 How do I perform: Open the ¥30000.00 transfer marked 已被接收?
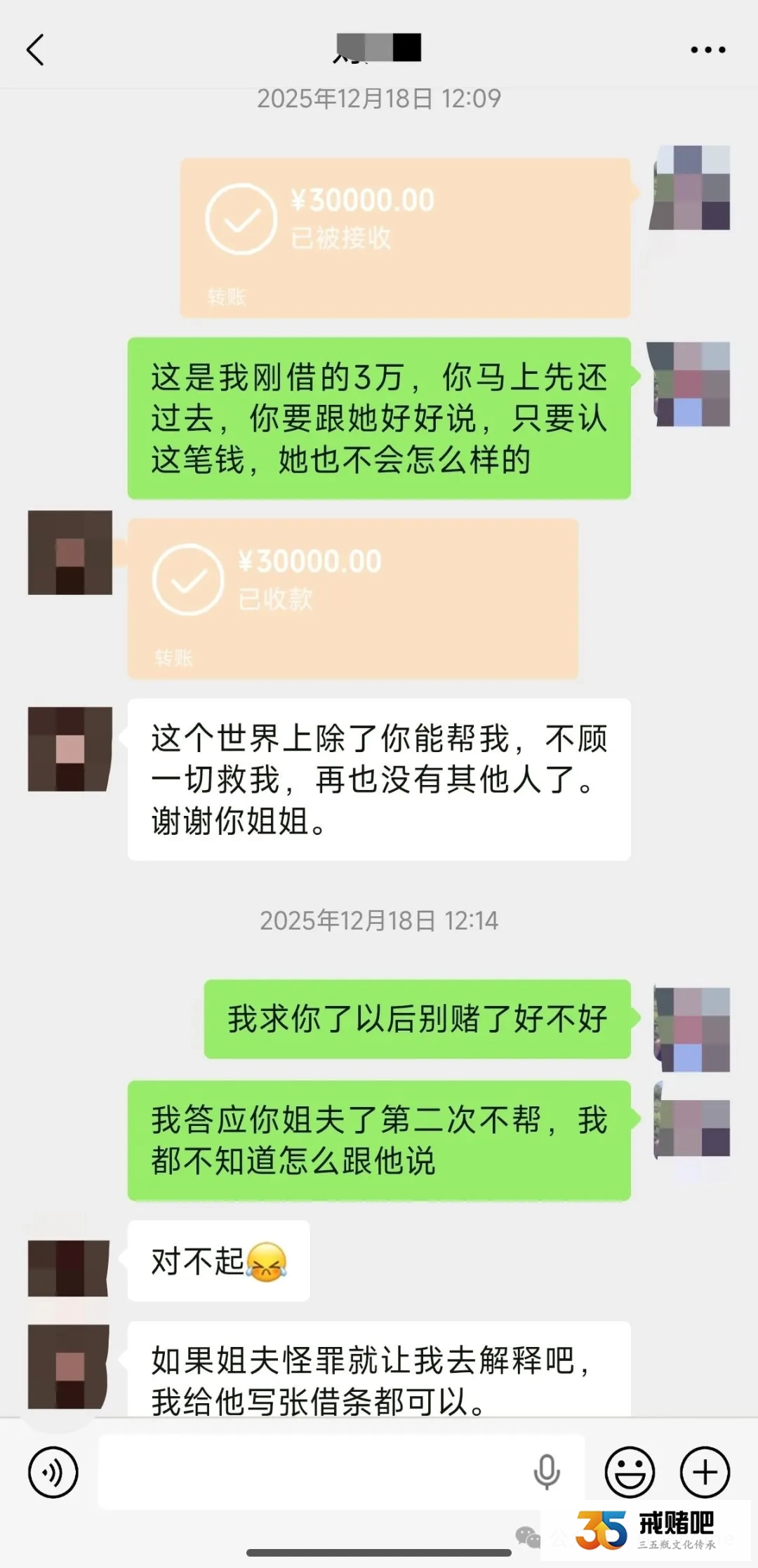[x=405, y=237]
